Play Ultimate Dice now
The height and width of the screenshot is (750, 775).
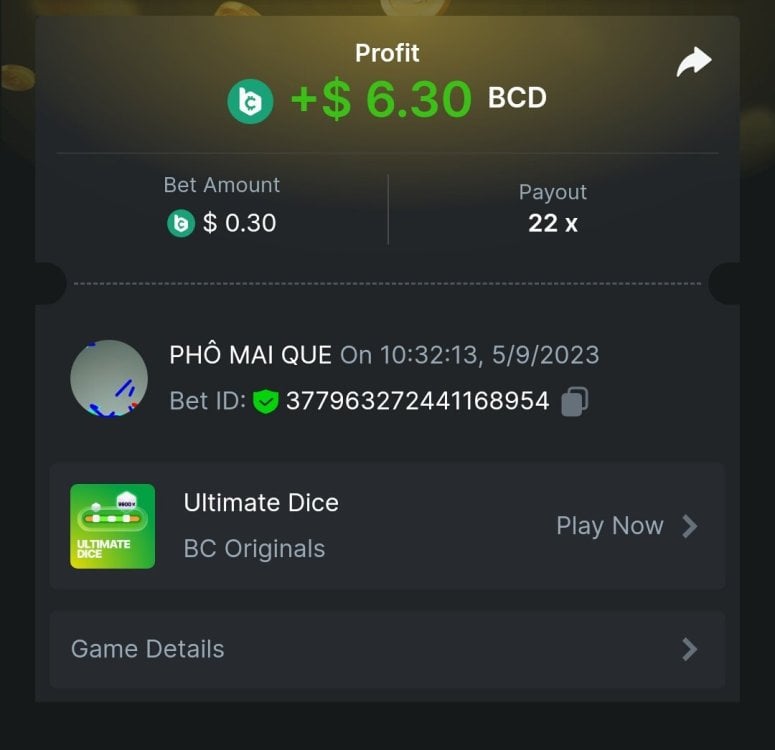point(626,526)
